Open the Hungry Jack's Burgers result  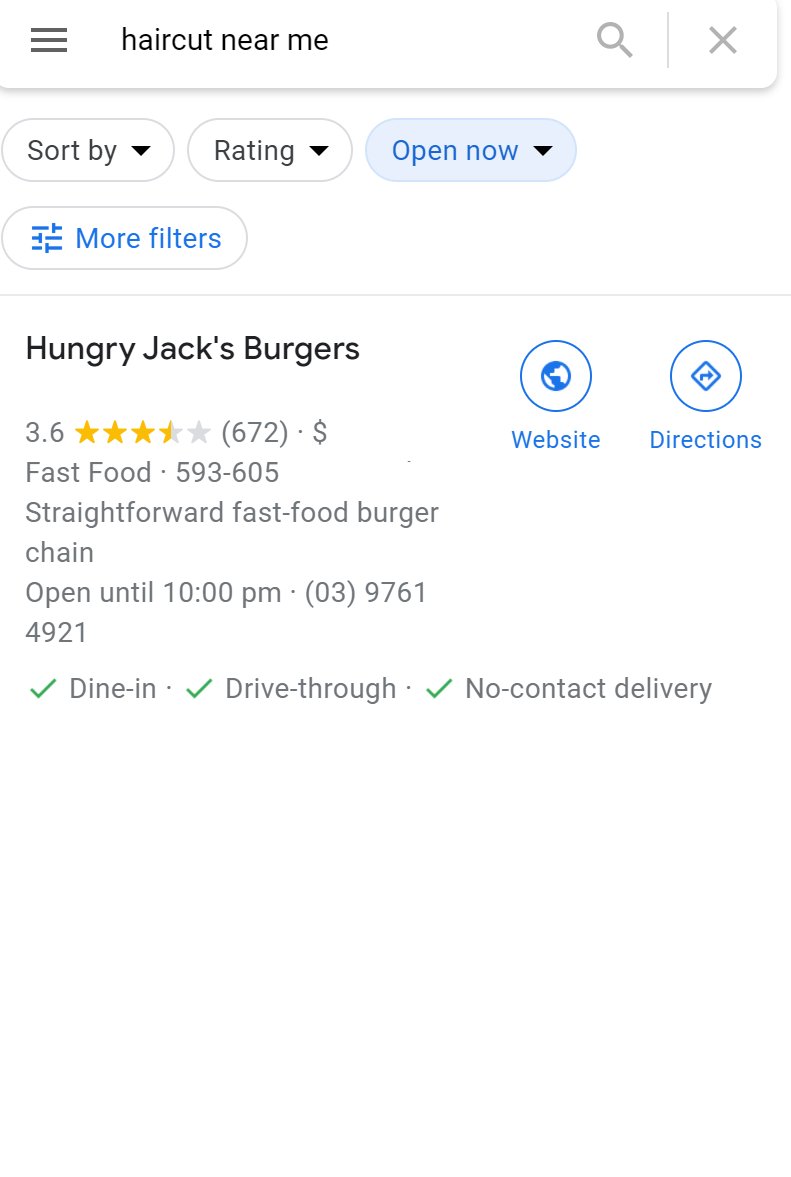tap(193, 349)
